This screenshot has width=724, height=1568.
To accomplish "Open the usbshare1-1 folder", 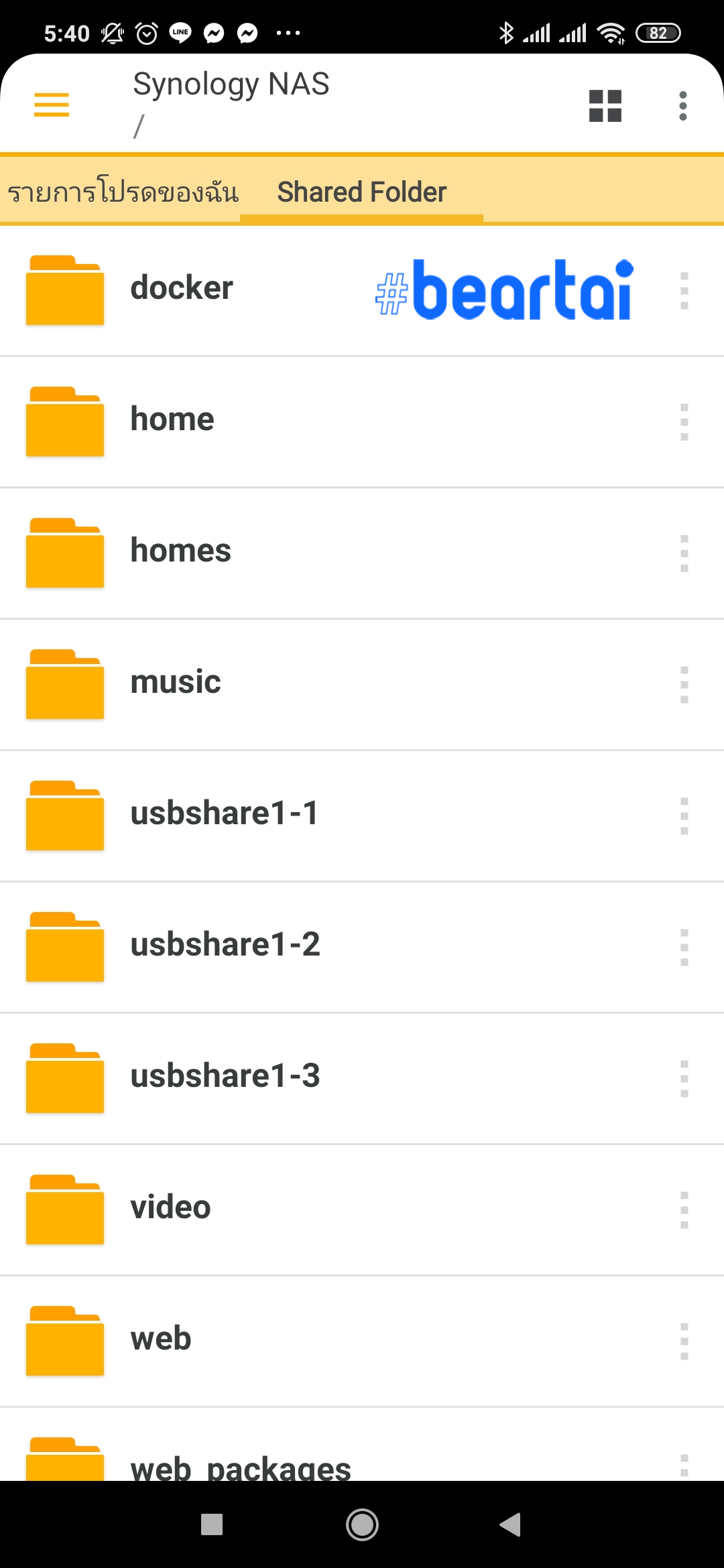I will (362, 815).
